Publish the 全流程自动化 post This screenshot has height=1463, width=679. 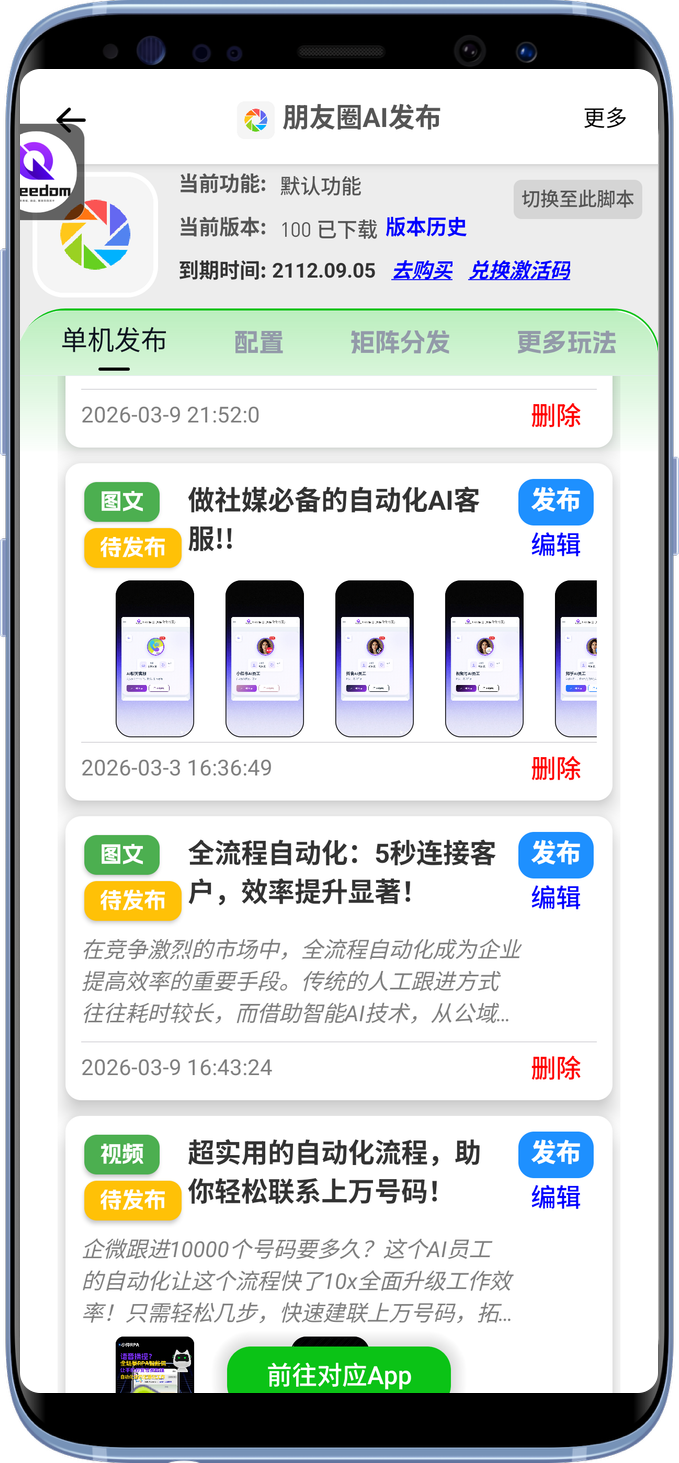coord(555,854)
